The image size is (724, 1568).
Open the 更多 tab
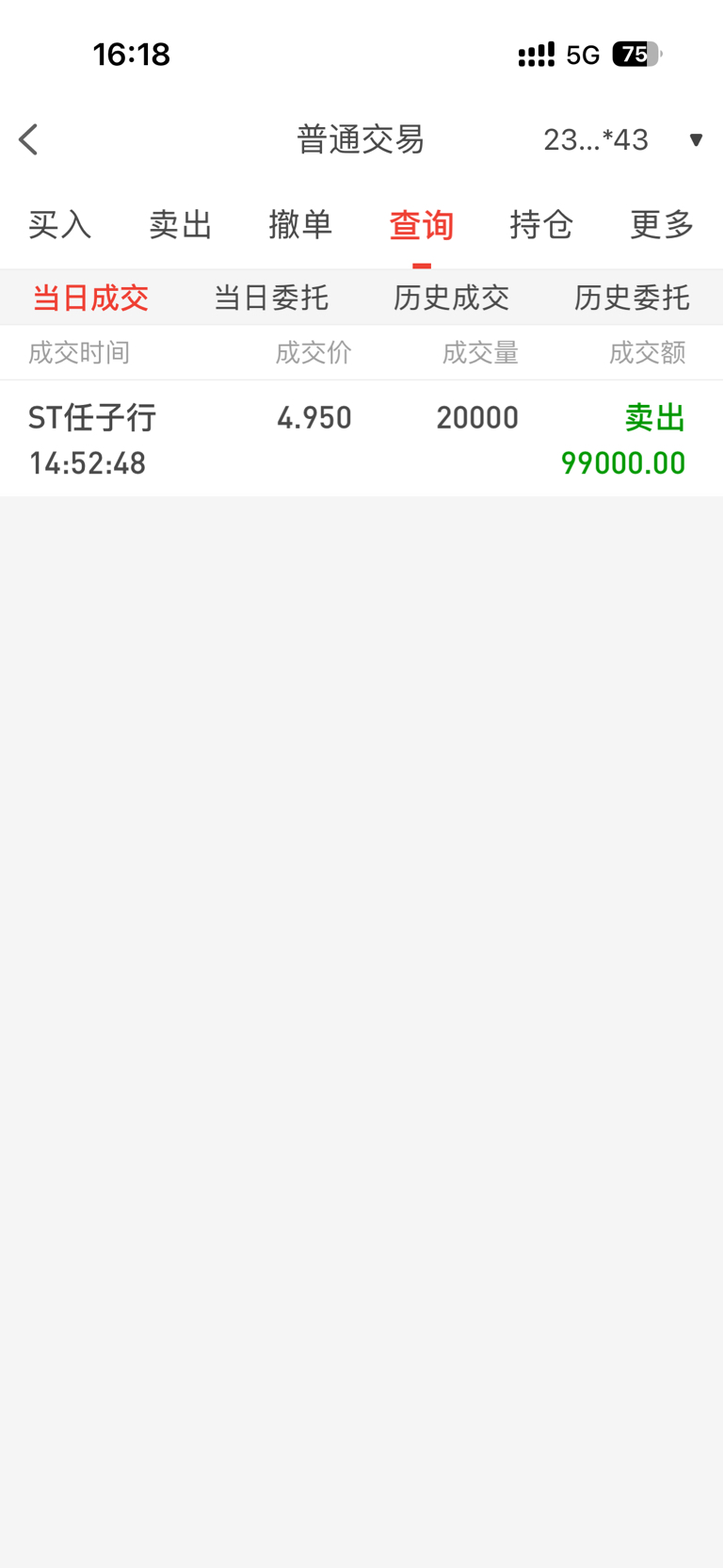pos(662,225)
